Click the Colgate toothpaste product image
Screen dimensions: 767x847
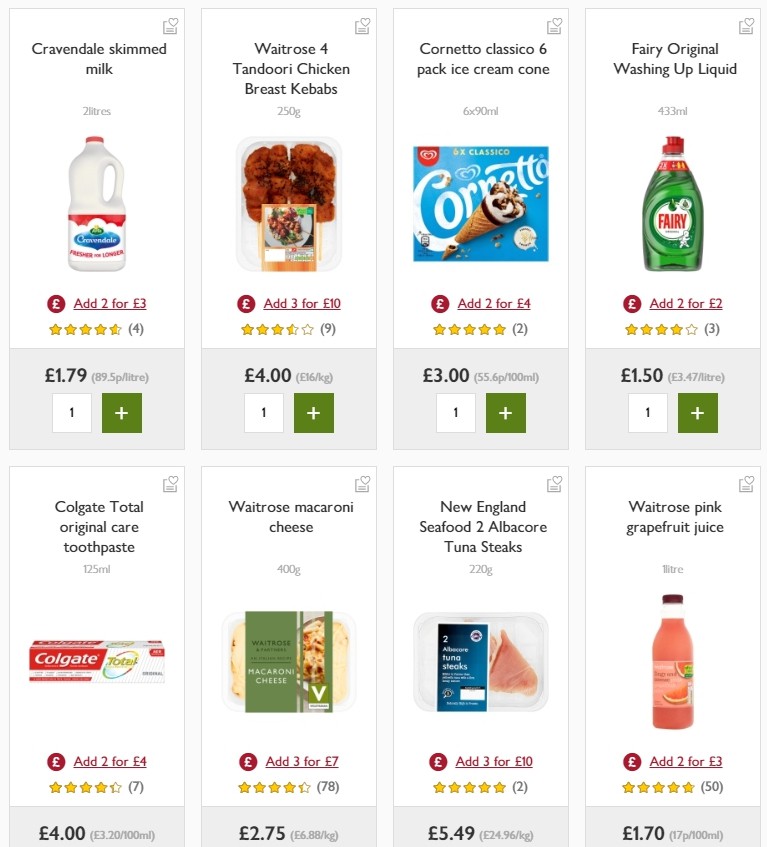coord(97,662)
